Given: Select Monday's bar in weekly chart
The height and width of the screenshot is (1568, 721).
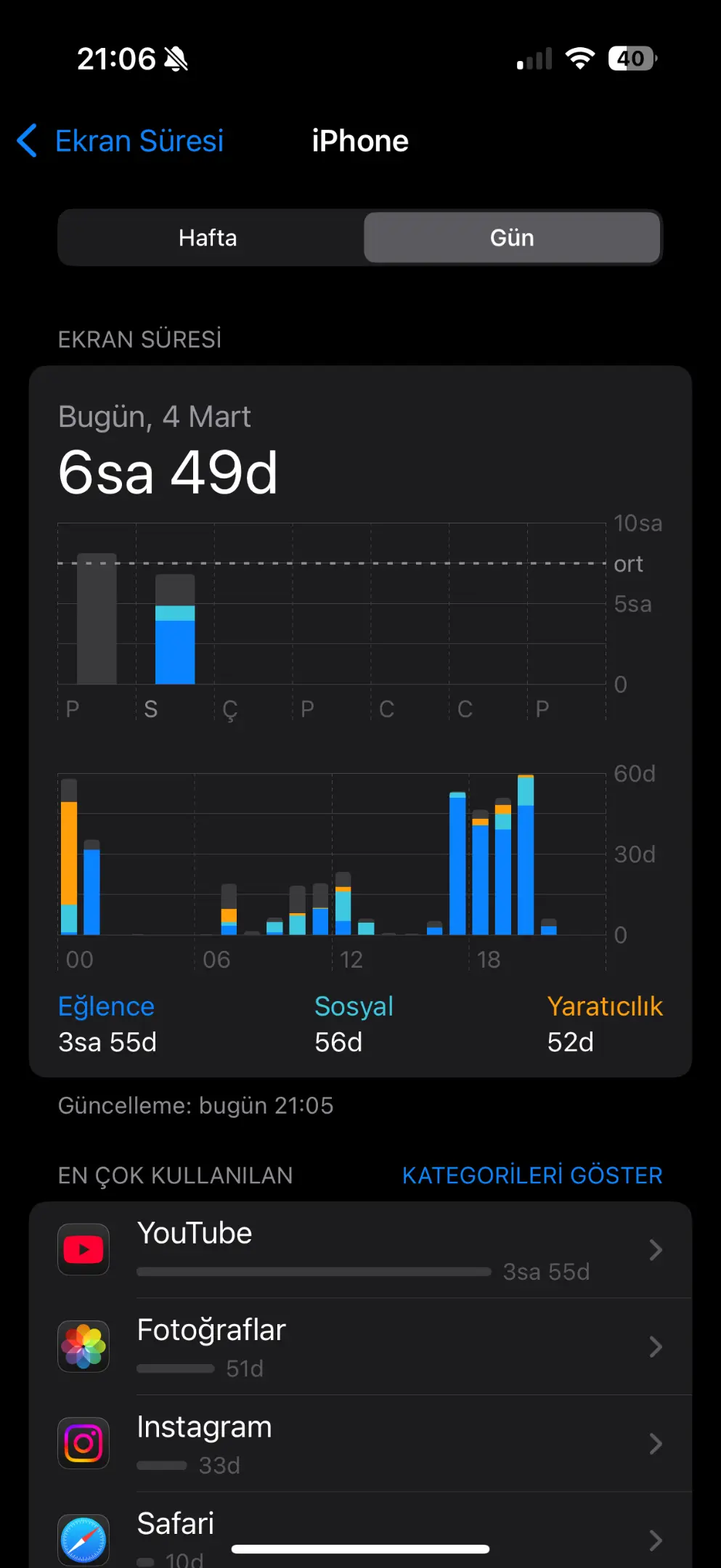Looking at the screenshot, I should pyautogui.click(x=97, y=619).
